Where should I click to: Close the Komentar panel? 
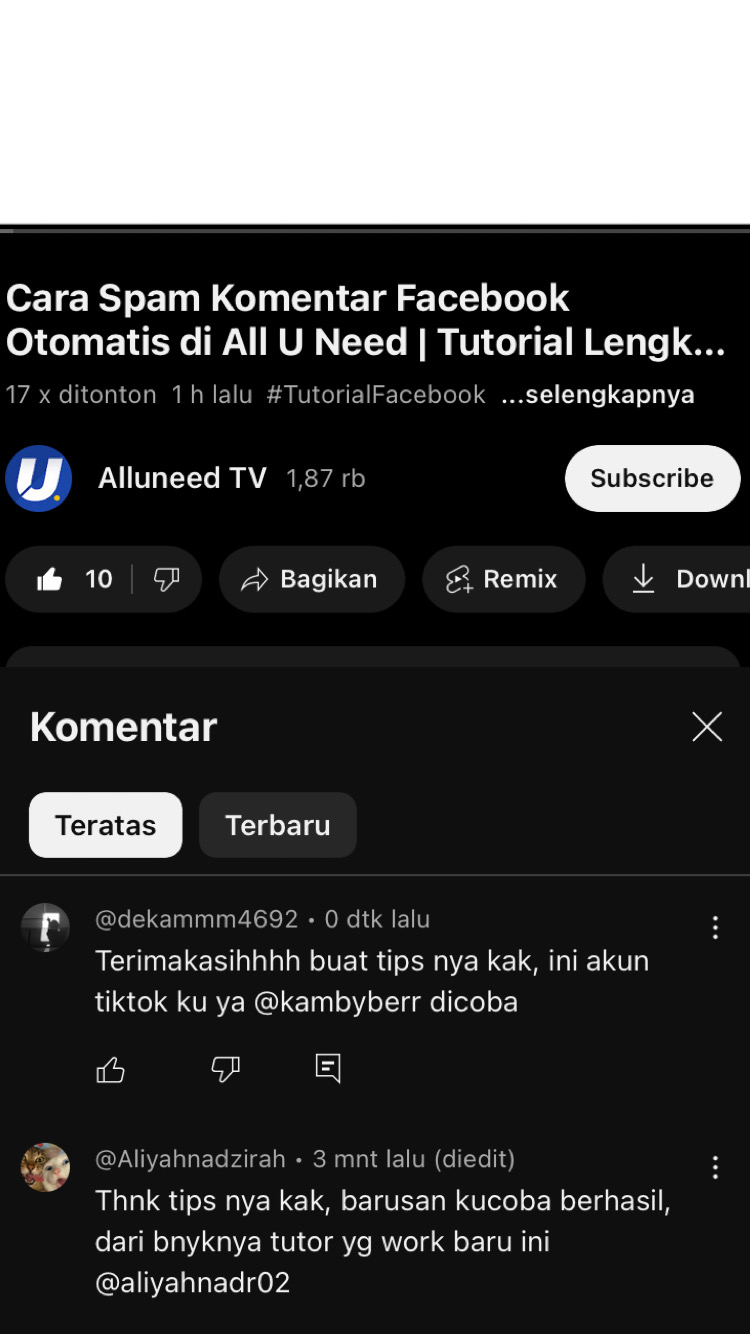pyautogui.click(x=707, y=727)
